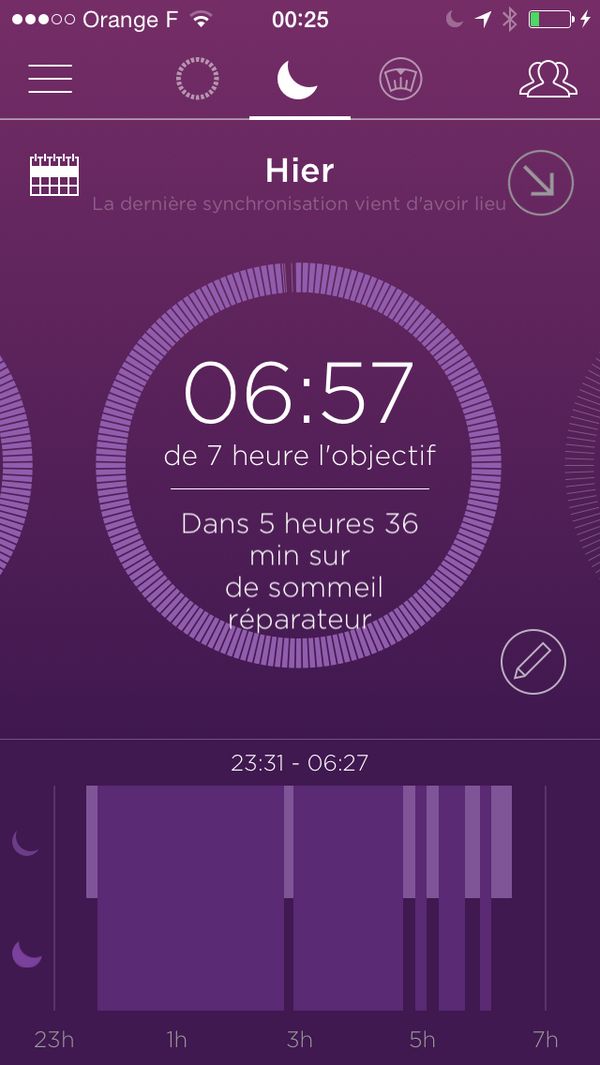Open the friends team icon
The image size is (600, 1065).
548,79
